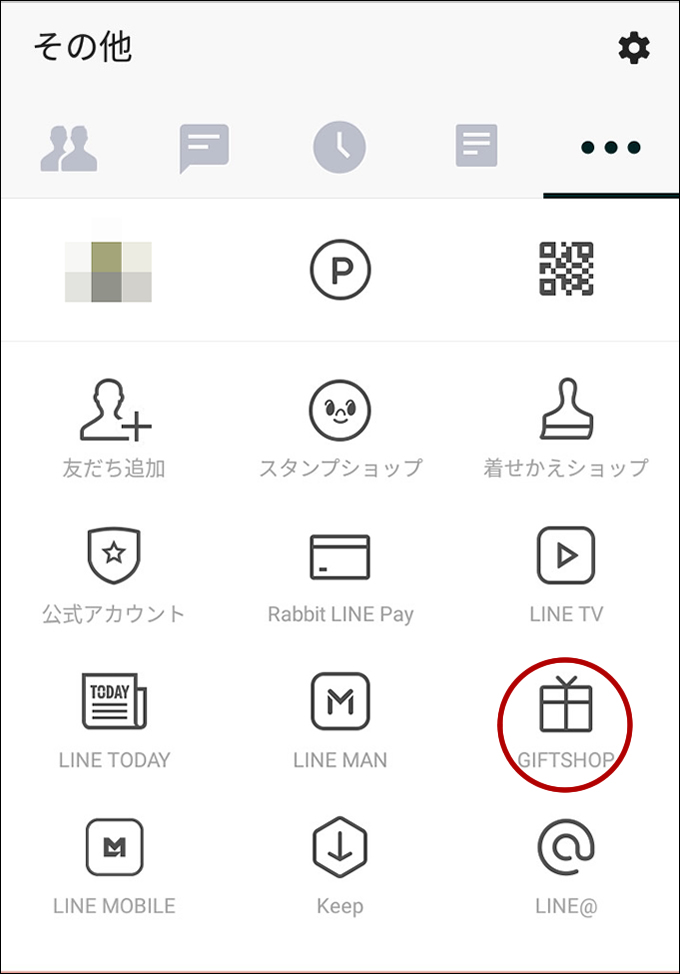Switch to the news tab
The width and height of the screenshot is (680, 974).
pyautogui.click(x=476, y=148)
